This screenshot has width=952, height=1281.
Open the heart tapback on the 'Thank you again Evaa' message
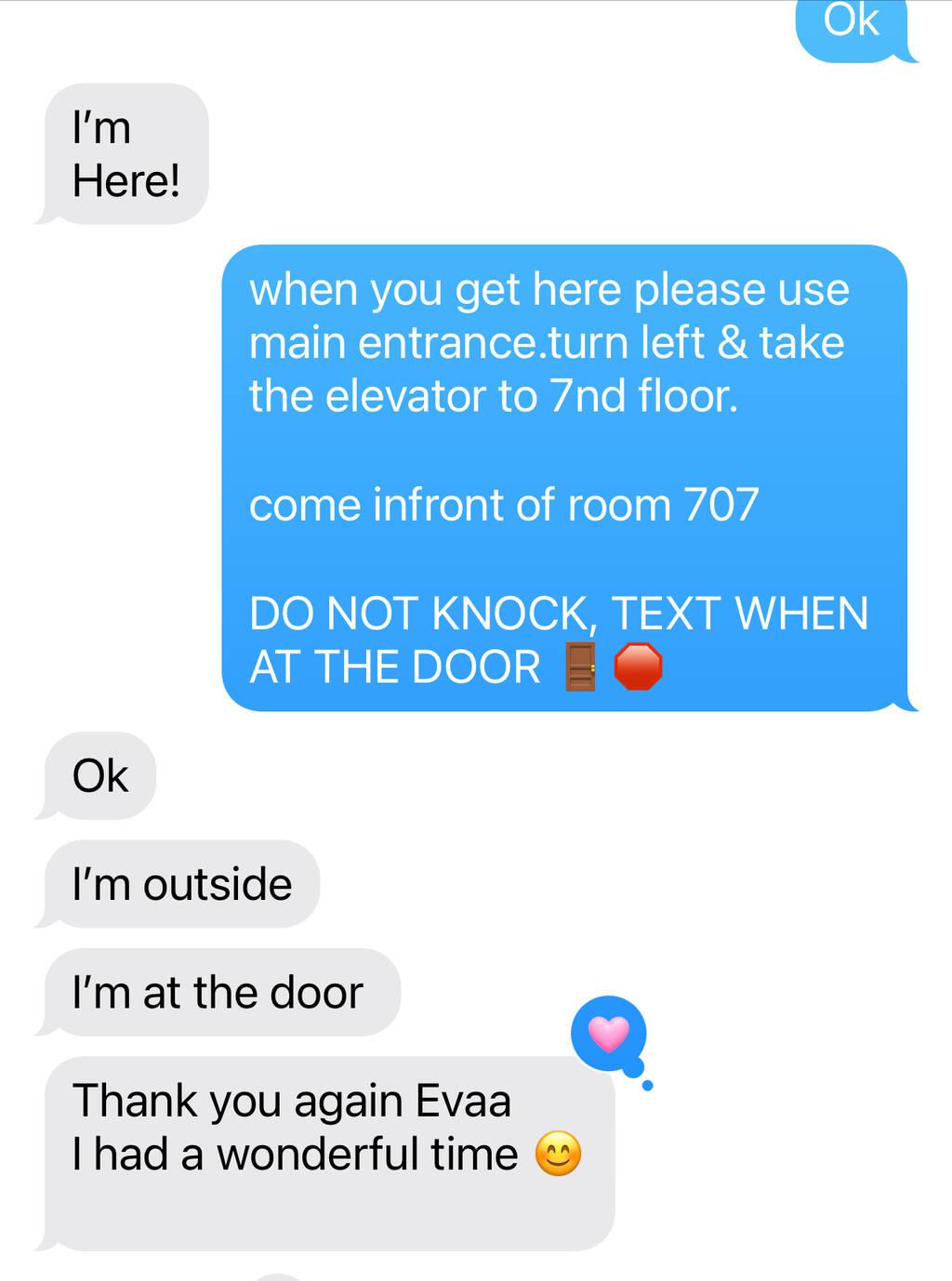point(609,1033)
